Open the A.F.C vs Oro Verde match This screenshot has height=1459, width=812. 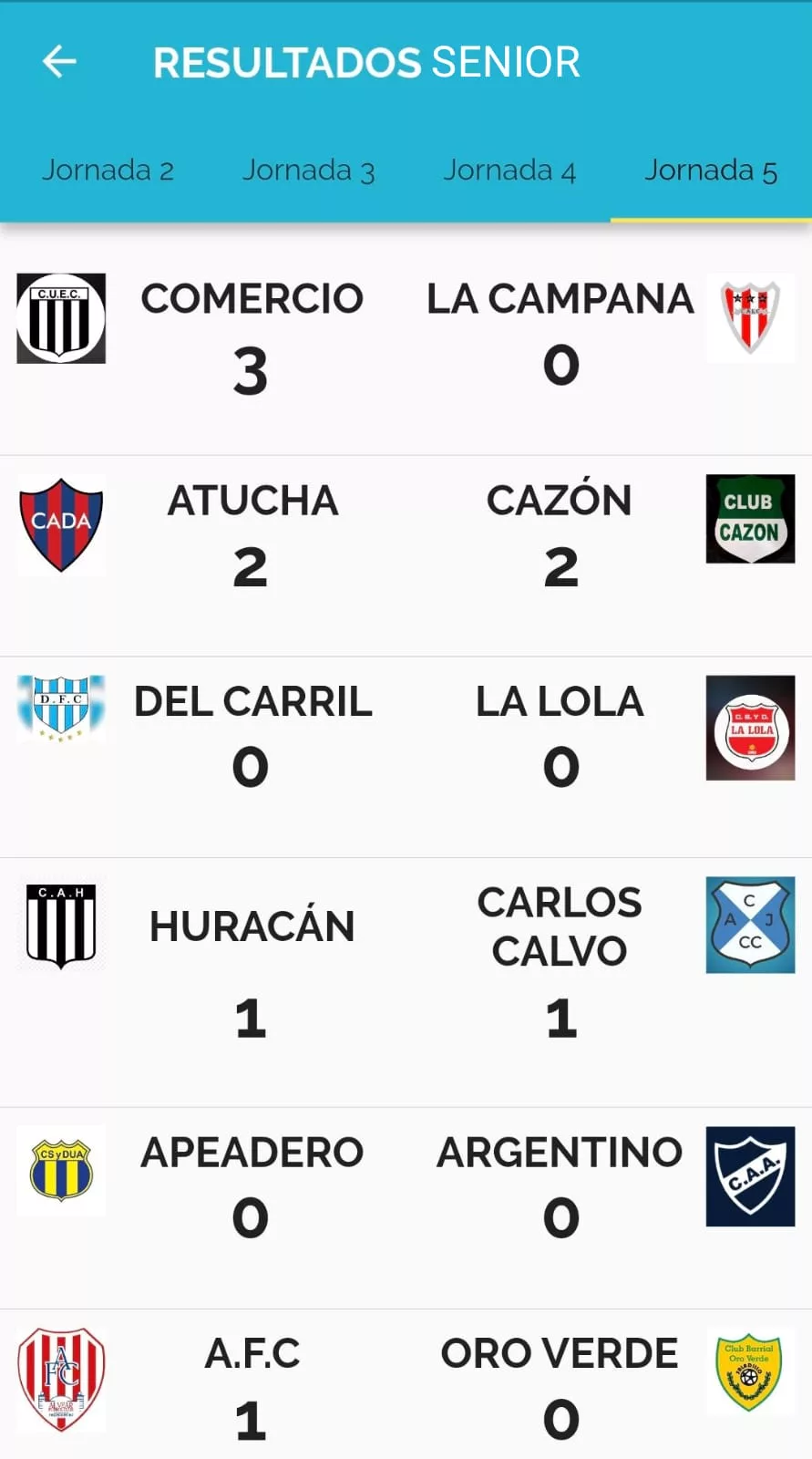406,1386
